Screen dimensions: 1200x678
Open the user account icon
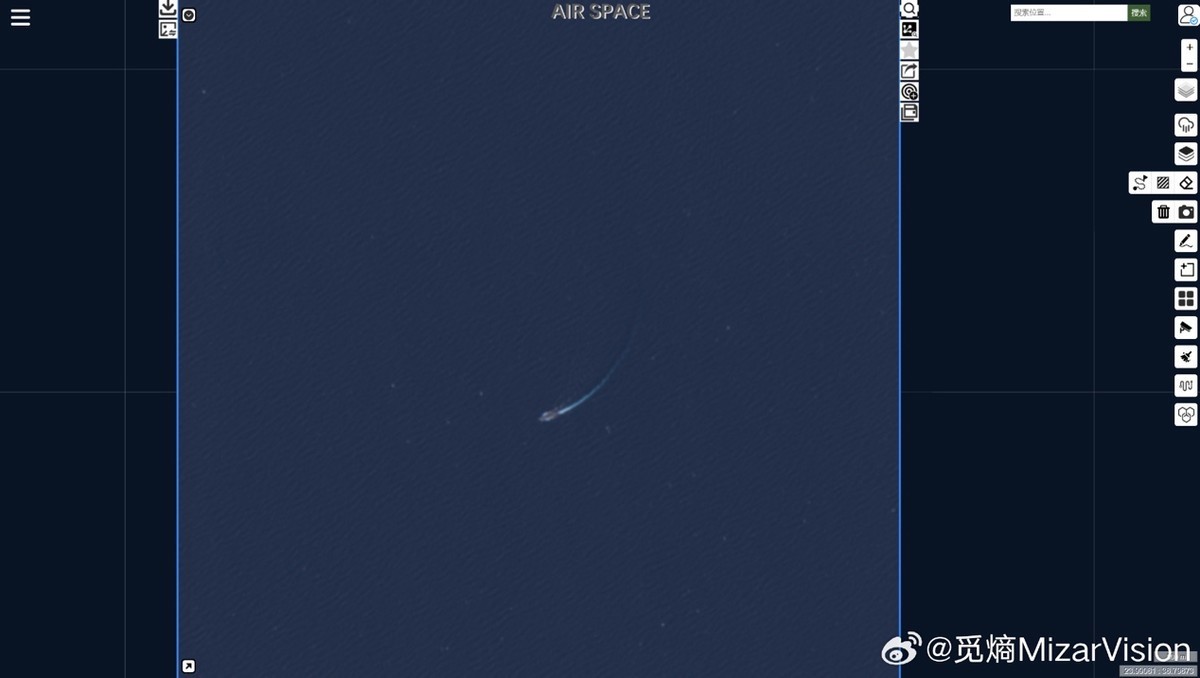1187,14
